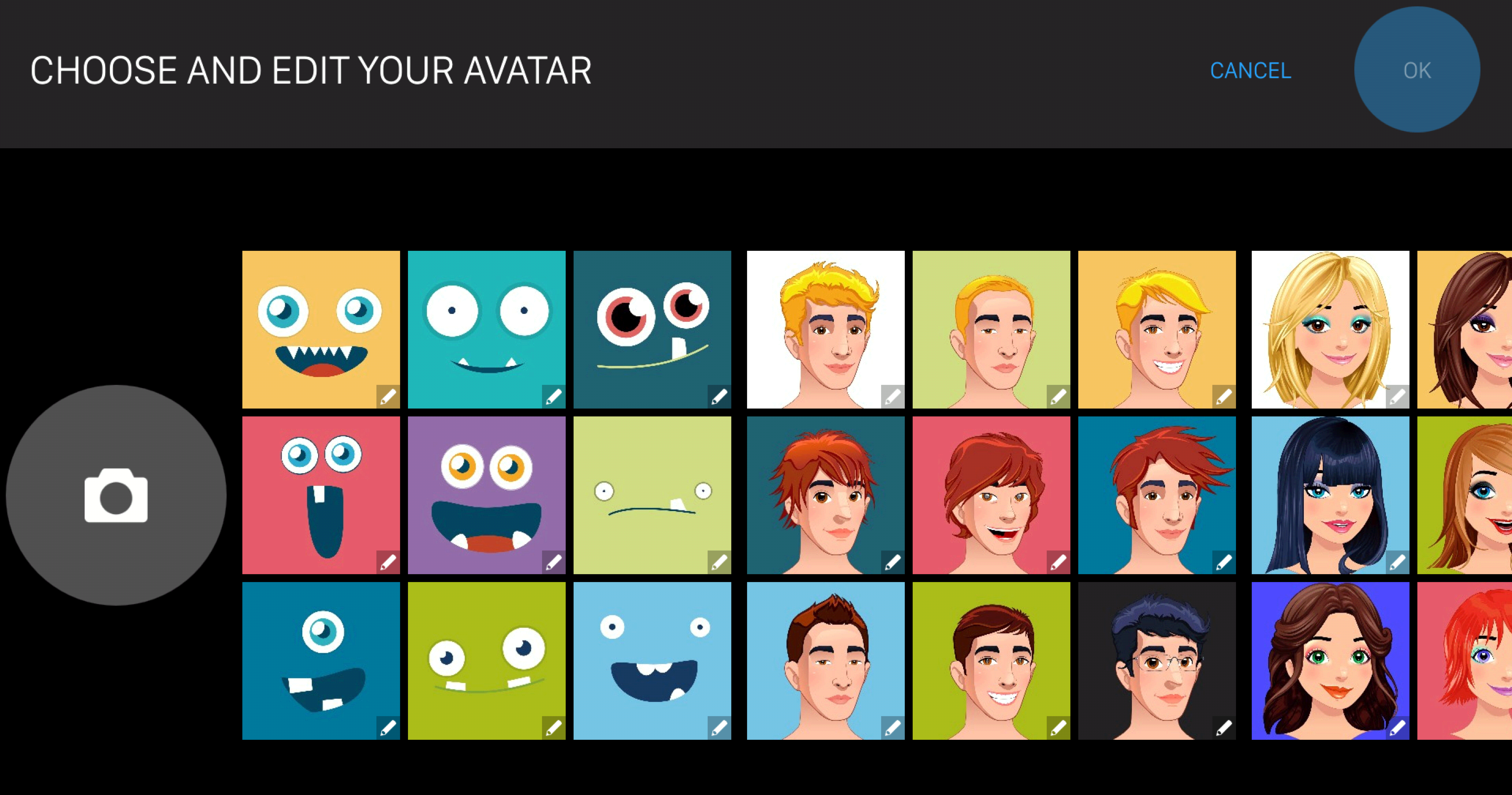This screenshot has width=1512, height=795.
Task: Pick the light blue grinning monster
Action: click(651, 660)
